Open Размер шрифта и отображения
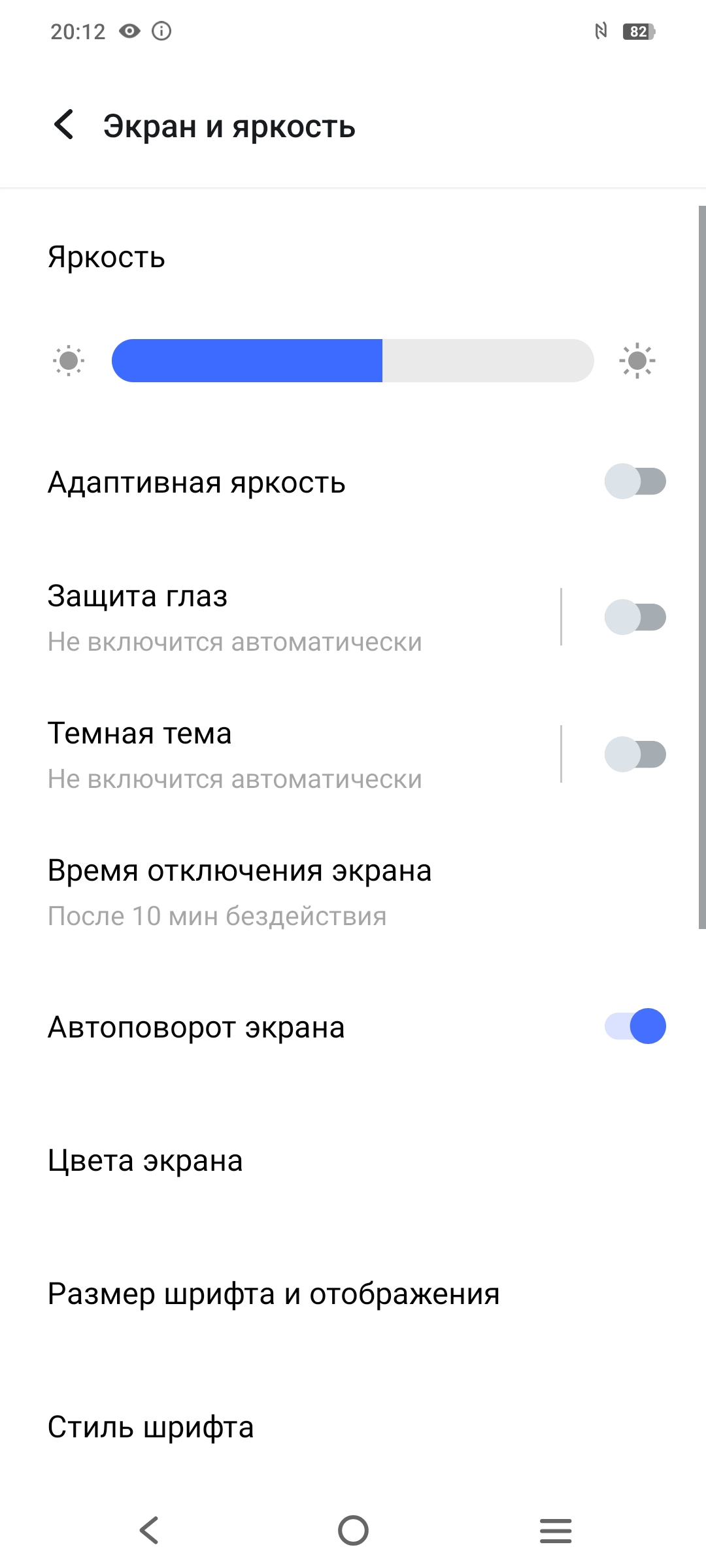Image resolution: width=706 pixels, height=1568 pixels. point(275,1294)
